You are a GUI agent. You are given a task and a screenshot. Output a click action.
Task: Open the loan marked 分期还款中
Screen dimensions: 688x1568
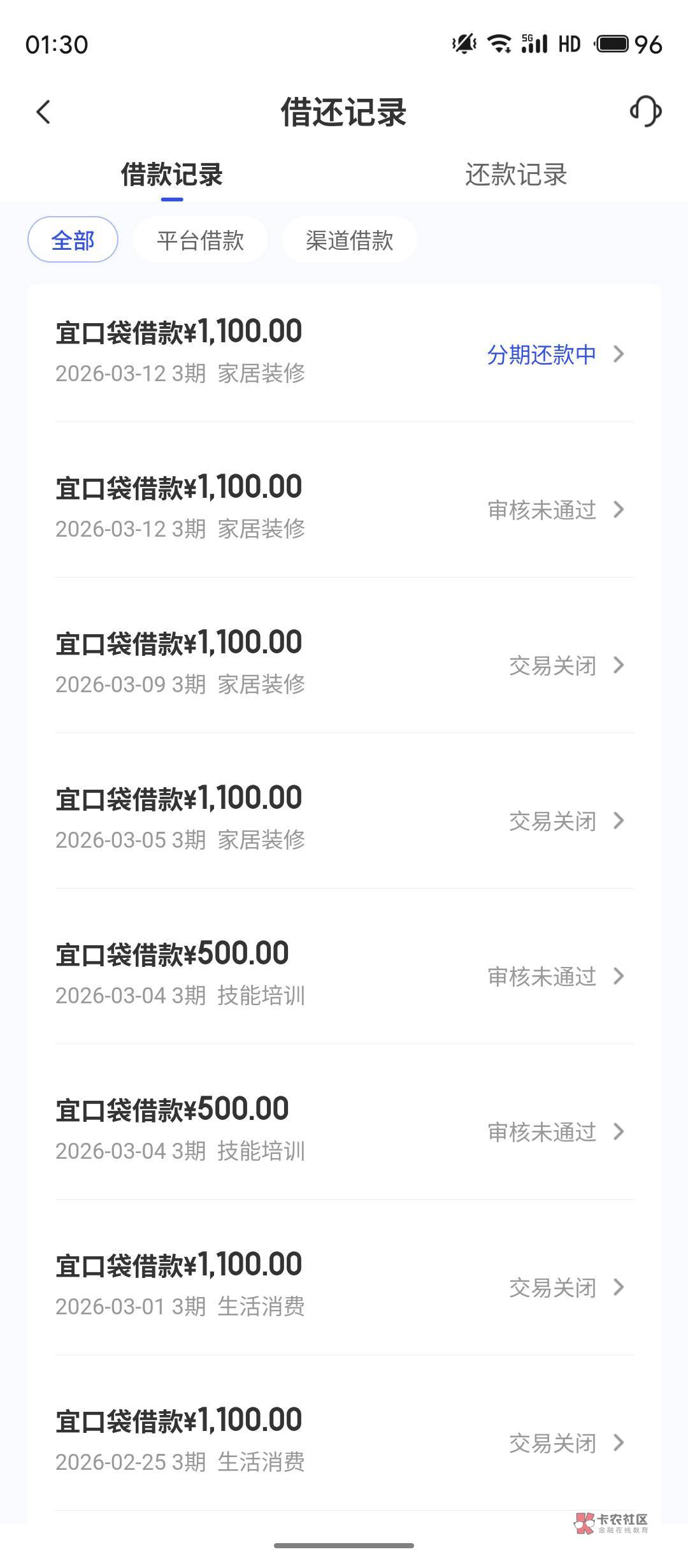click(x=344, y=352)
